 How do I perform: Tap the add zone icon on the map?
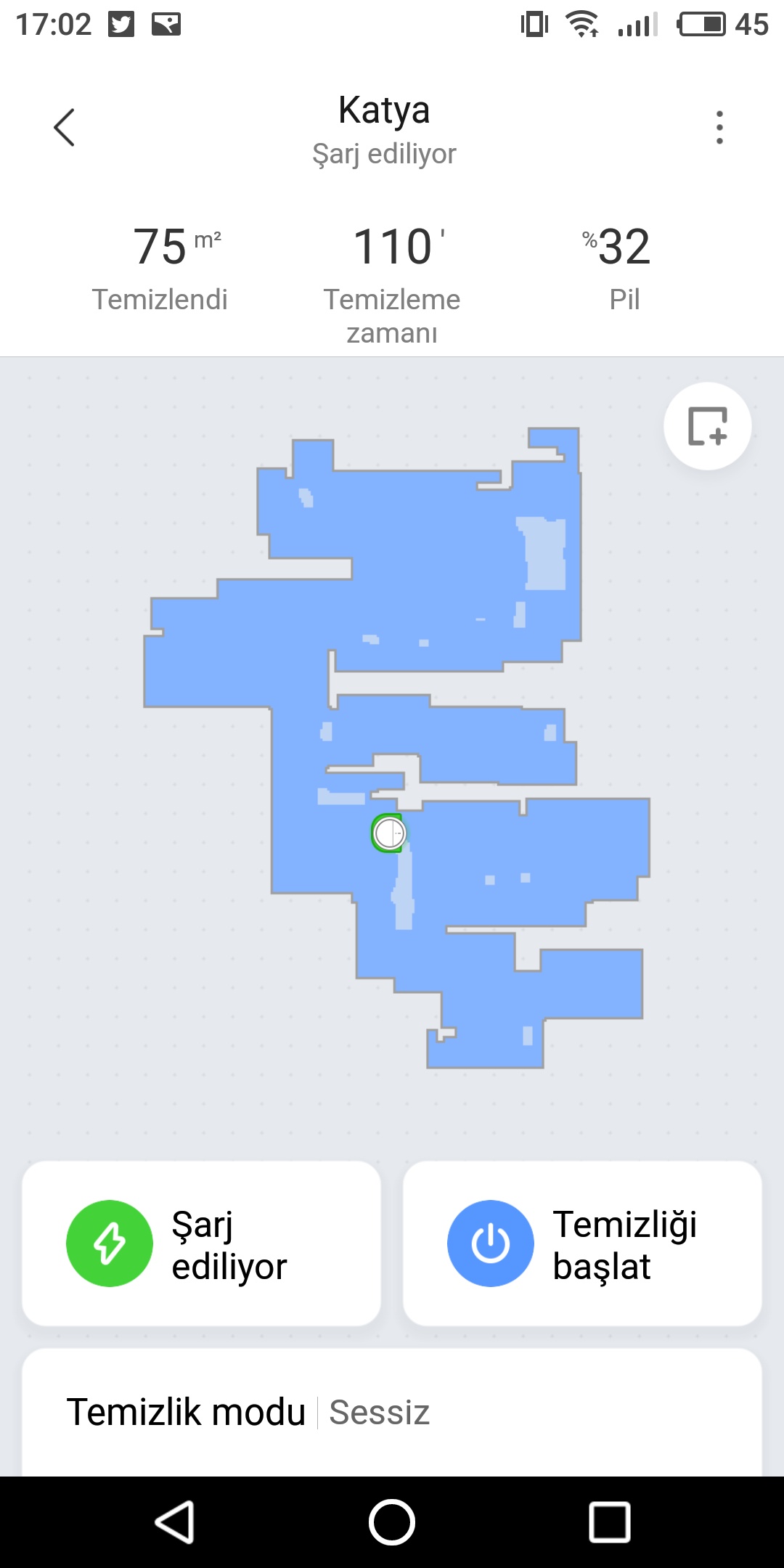pyautogui.click(x=707, y=426)
